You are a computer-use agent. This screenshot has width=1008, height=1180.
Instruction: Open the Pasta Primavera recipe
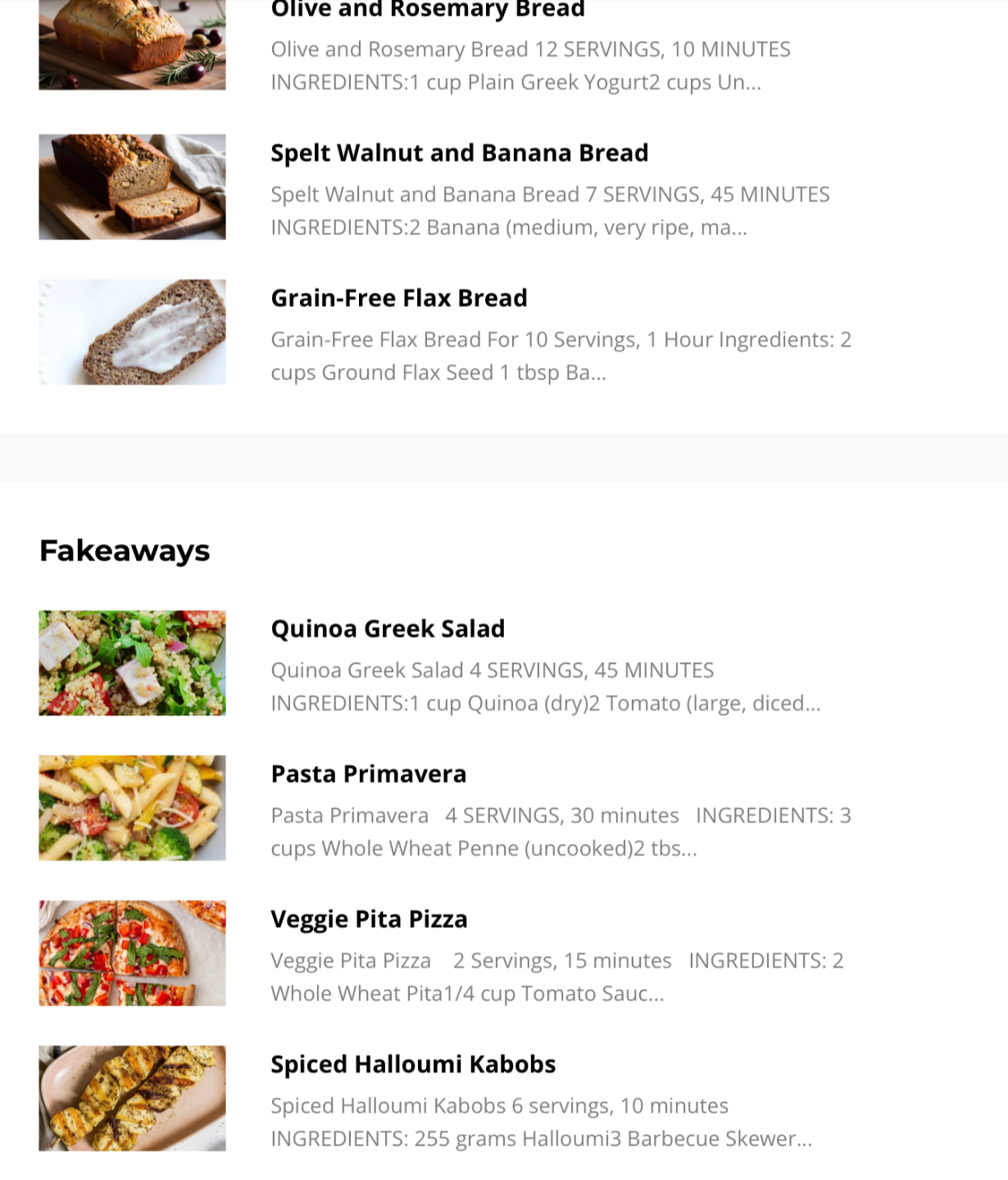pyautogui.click(x=368, y=774)
